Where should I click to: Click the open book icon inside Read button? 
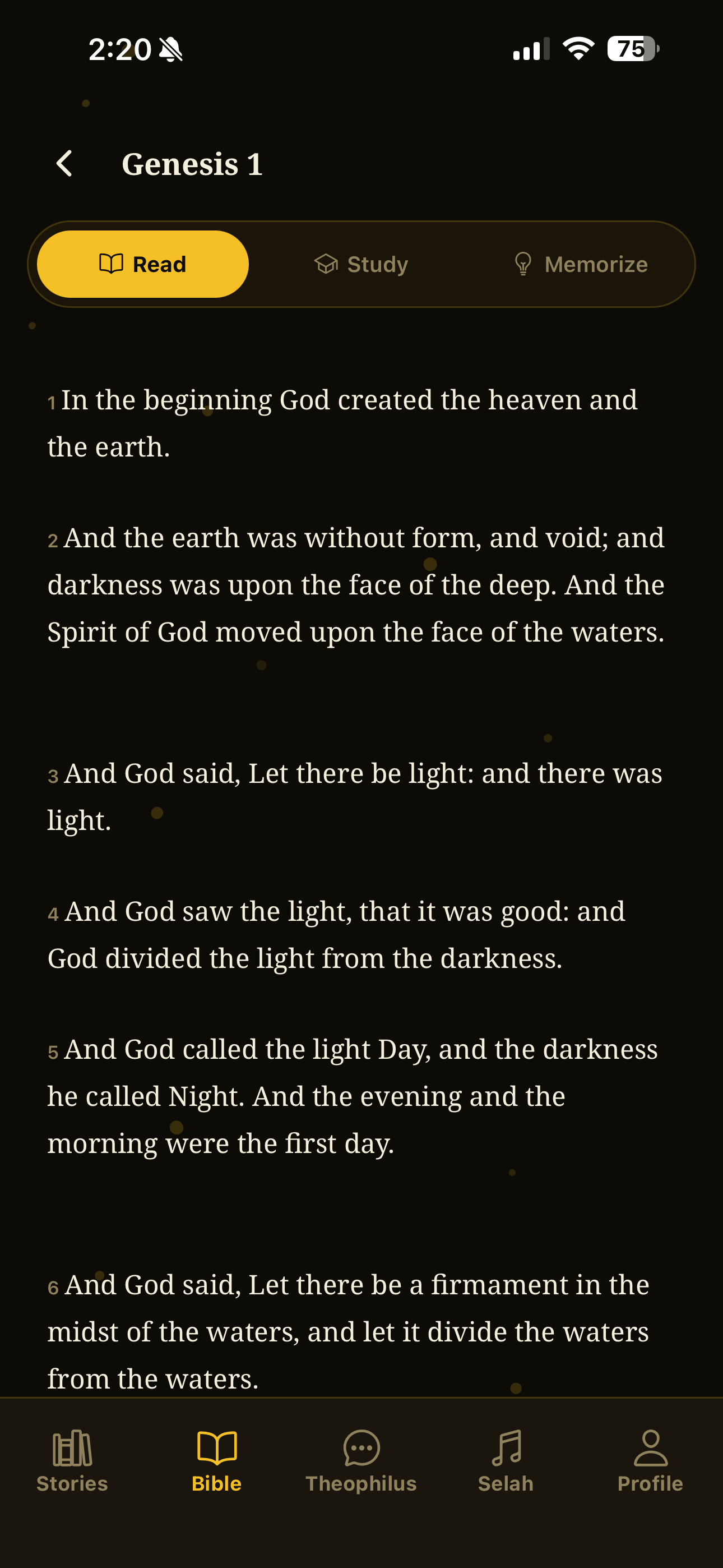(112, 263)
